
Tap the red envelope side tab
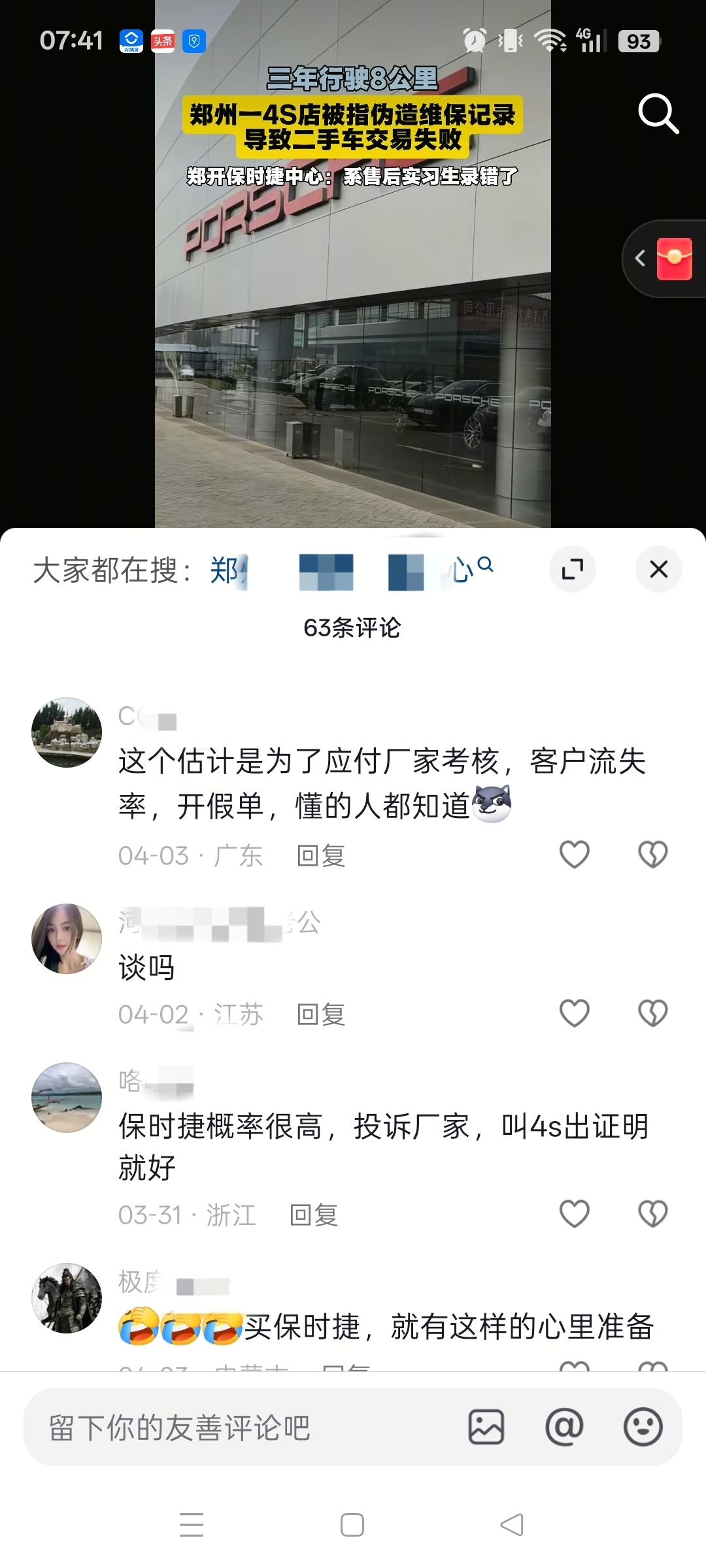pyautogui.click(x=673, y=259)
